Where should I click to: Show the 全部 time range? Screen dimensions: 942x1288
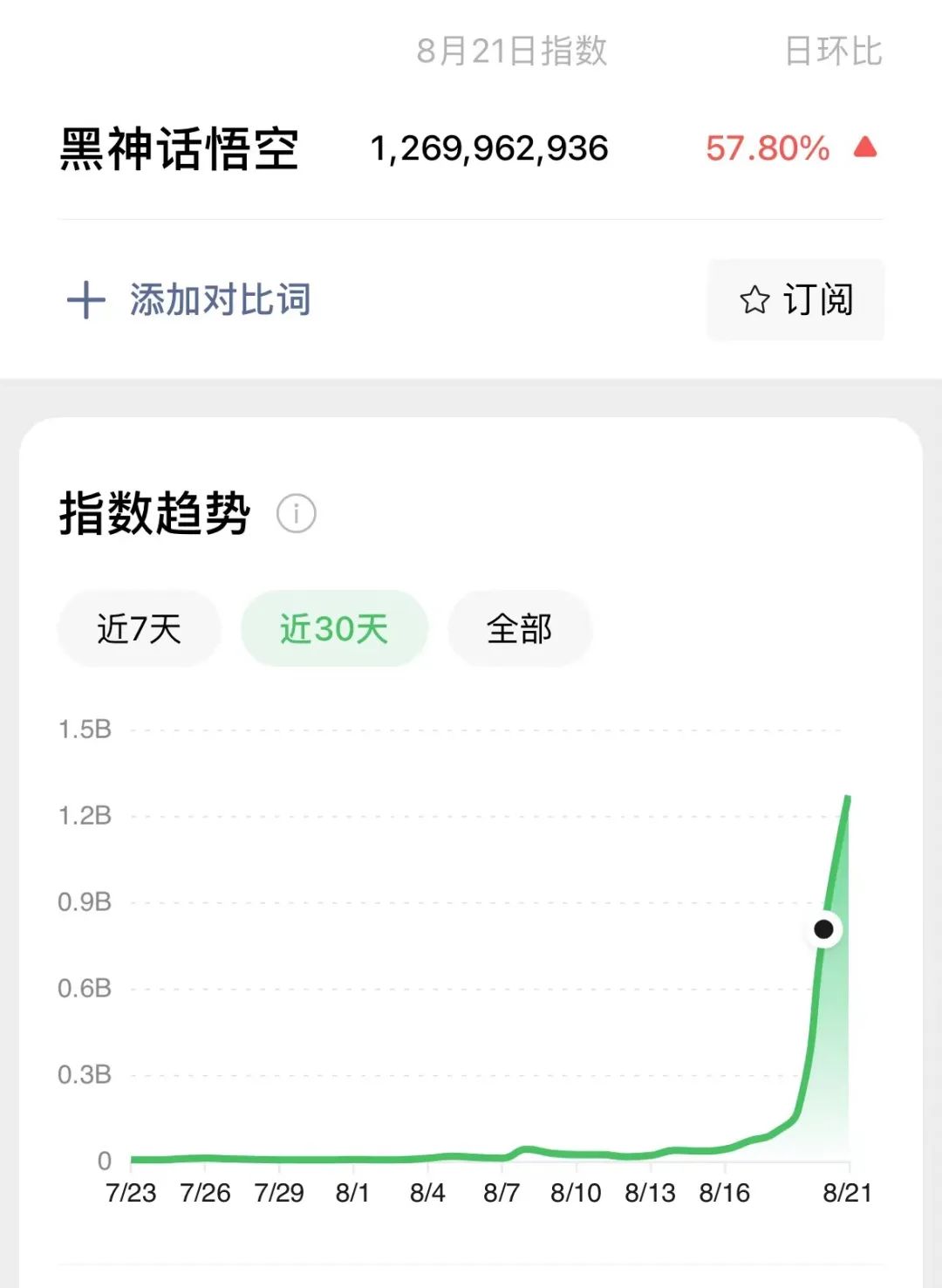pos(519,628)
